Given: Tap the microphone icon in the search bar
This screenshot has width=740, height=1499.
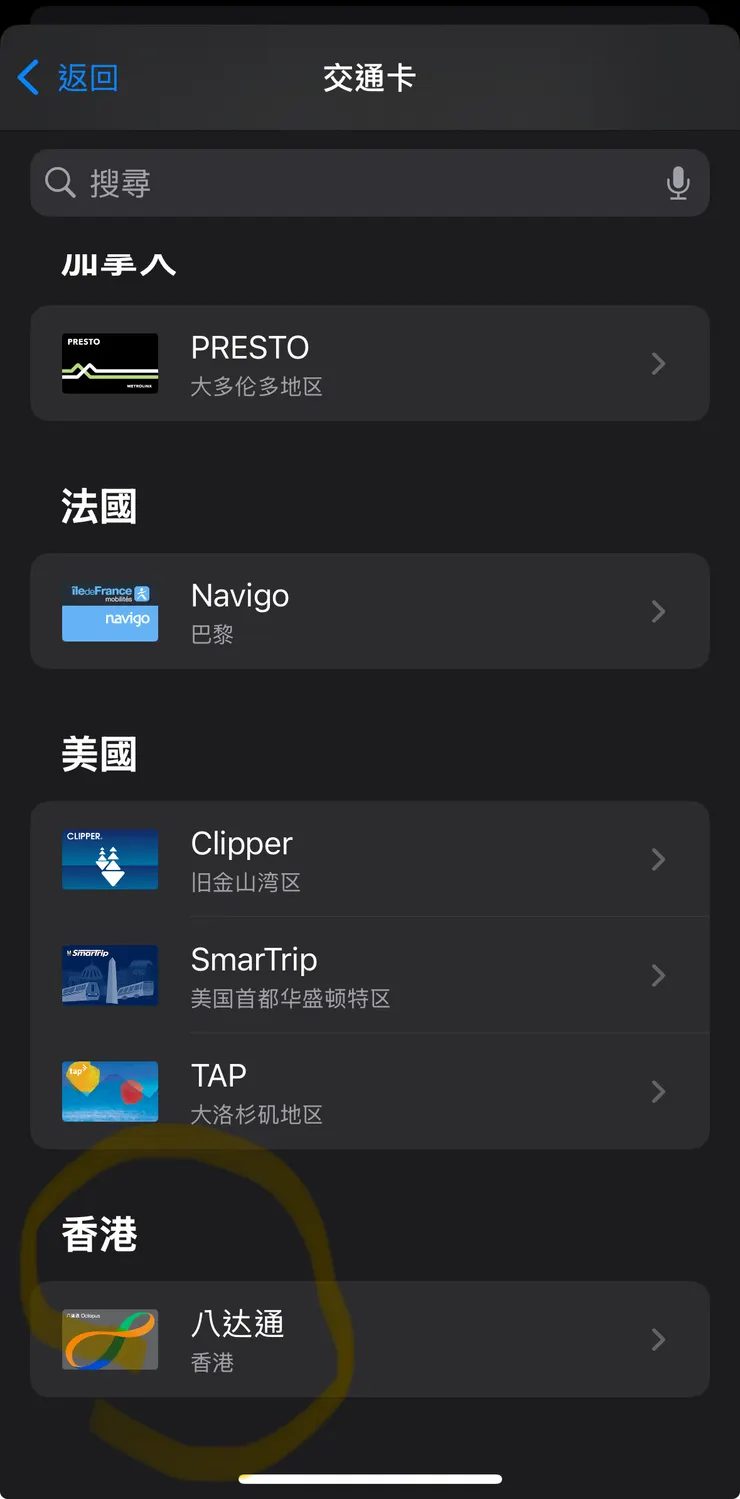Looking at the screenshot, I should click(678, 183).
